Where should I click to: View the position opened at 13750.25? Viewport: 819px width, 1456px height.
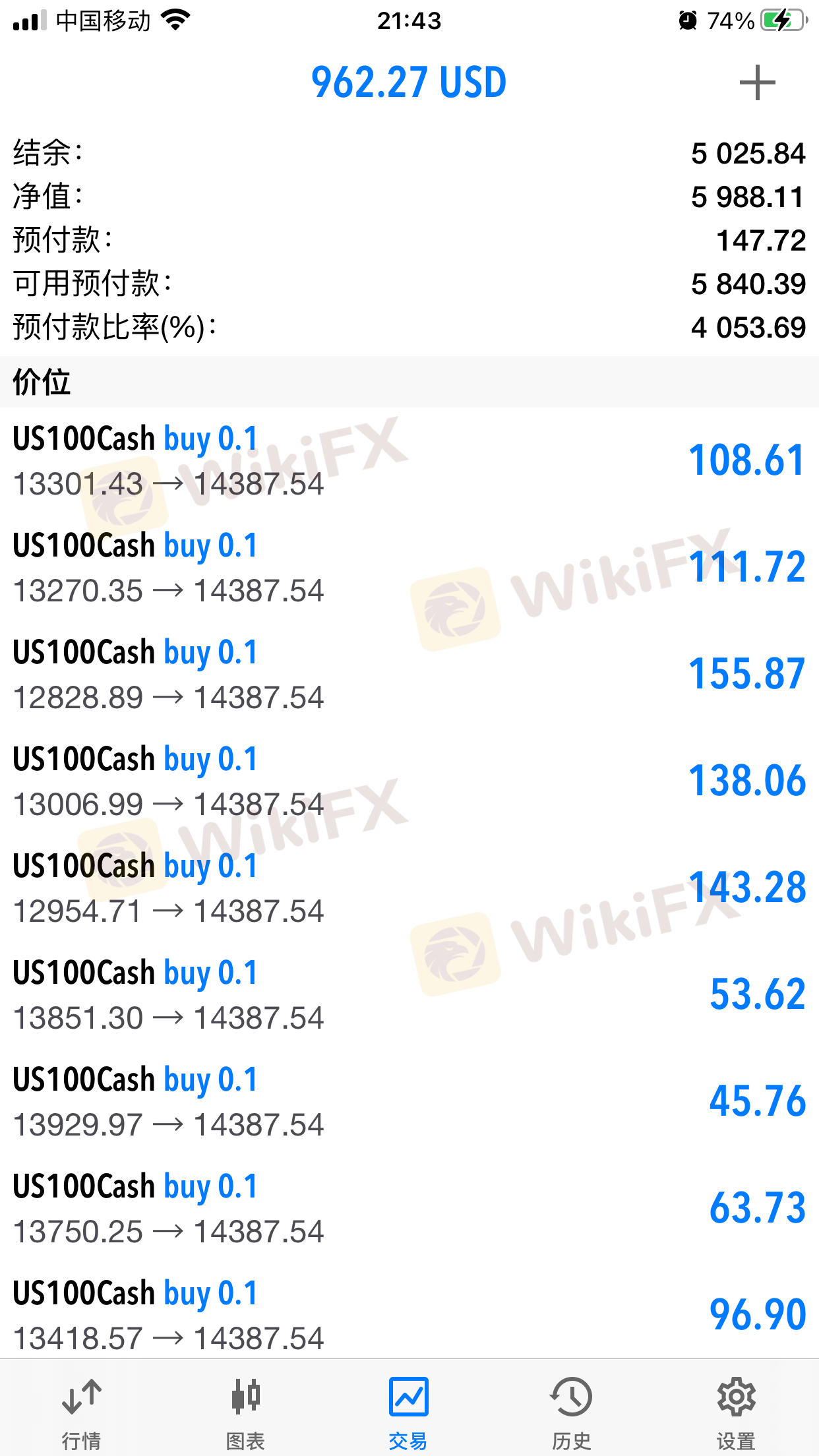tap(409, 1209)
